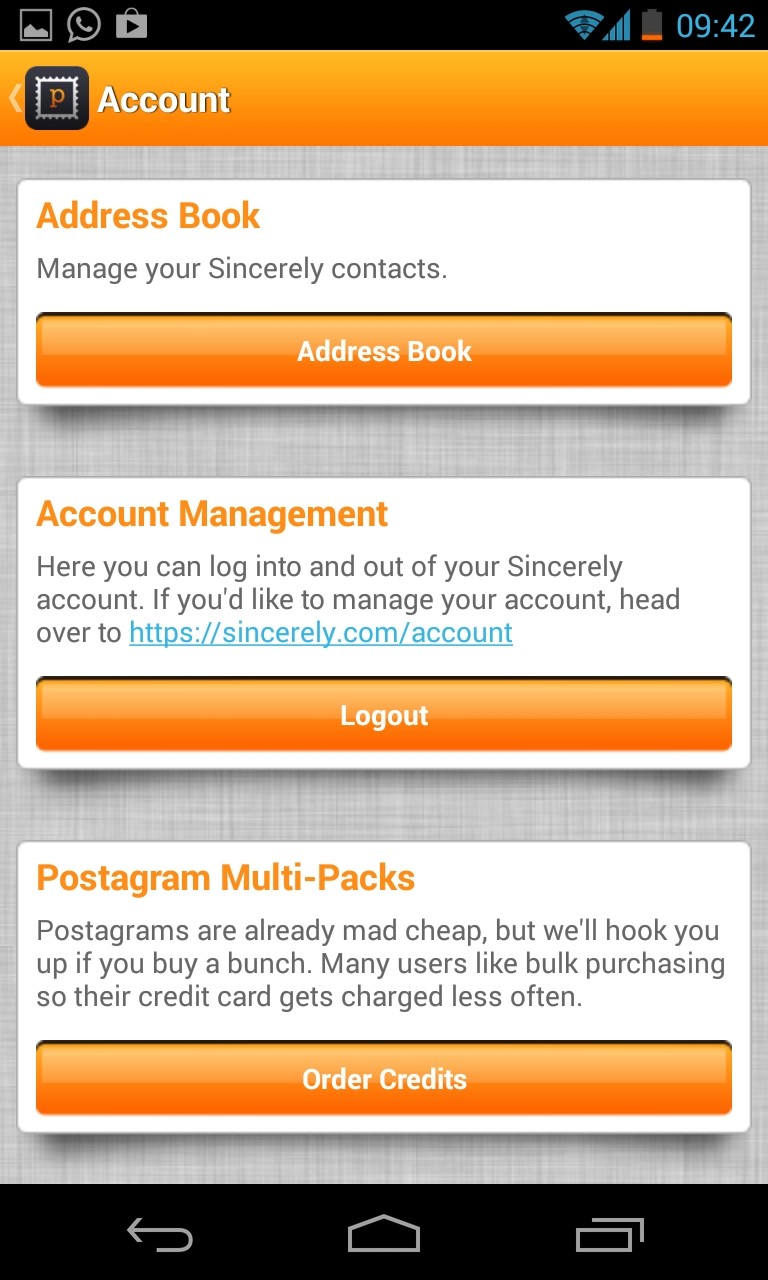Viewport: 768px width, 1280px height.
Task: Tap the system back button
Action: 160,1236
